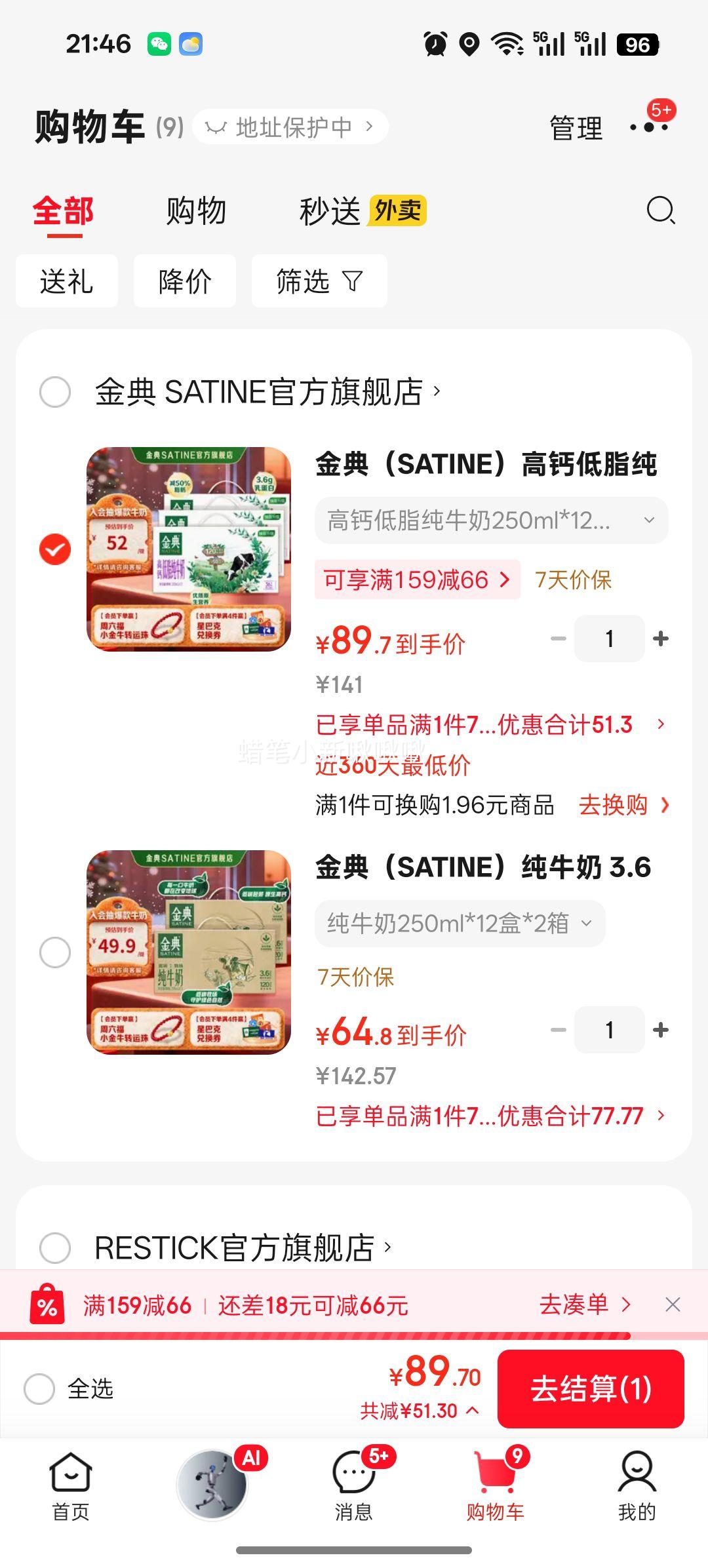Switch to the 购物 tab
708x1568 pixels.
coord(197,211)
